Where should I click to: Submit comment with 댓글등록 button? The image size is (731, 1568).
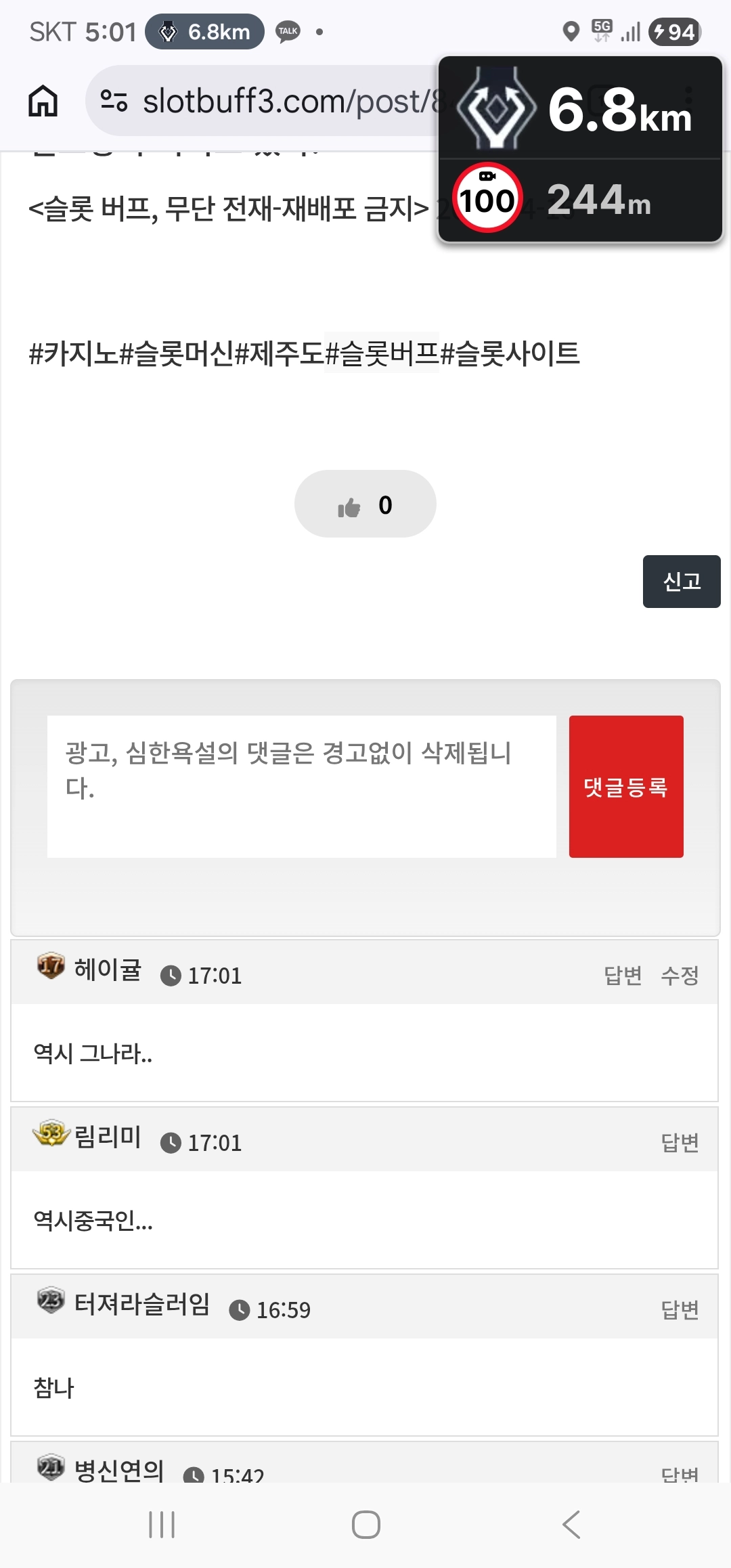(x=625, y=787)
